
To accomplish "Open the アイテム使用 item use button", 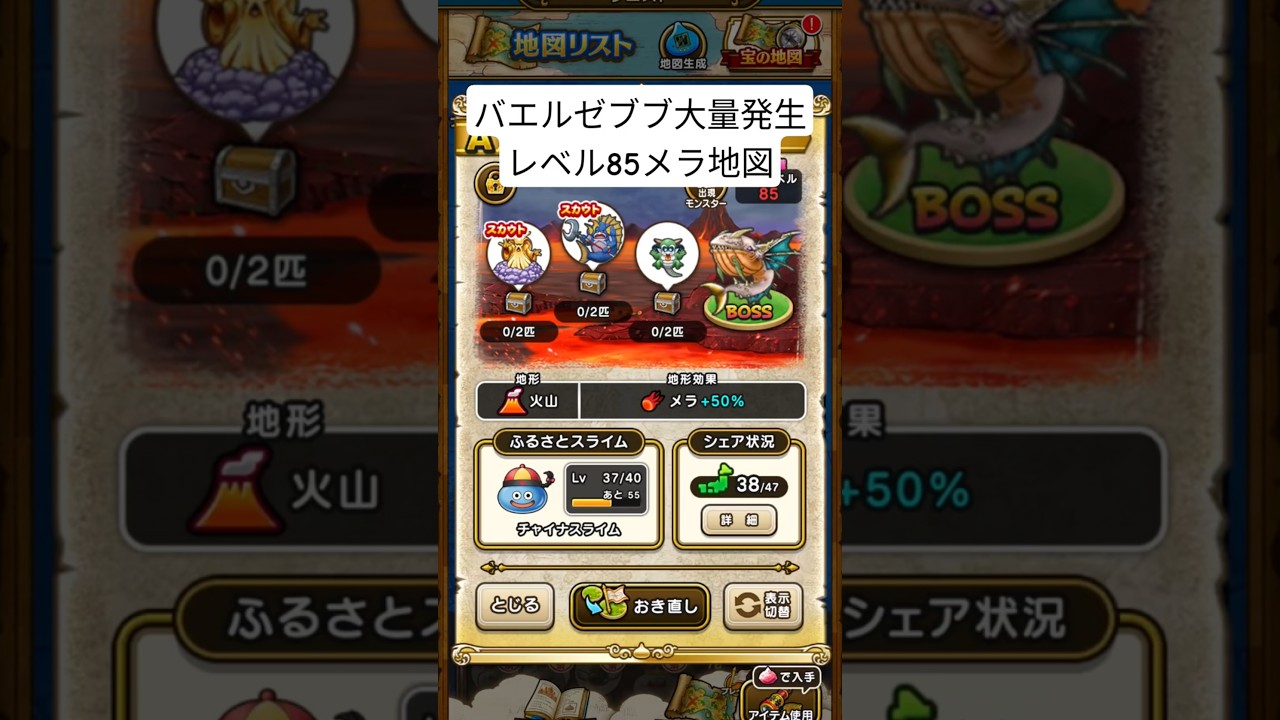I will pos(780,700).
